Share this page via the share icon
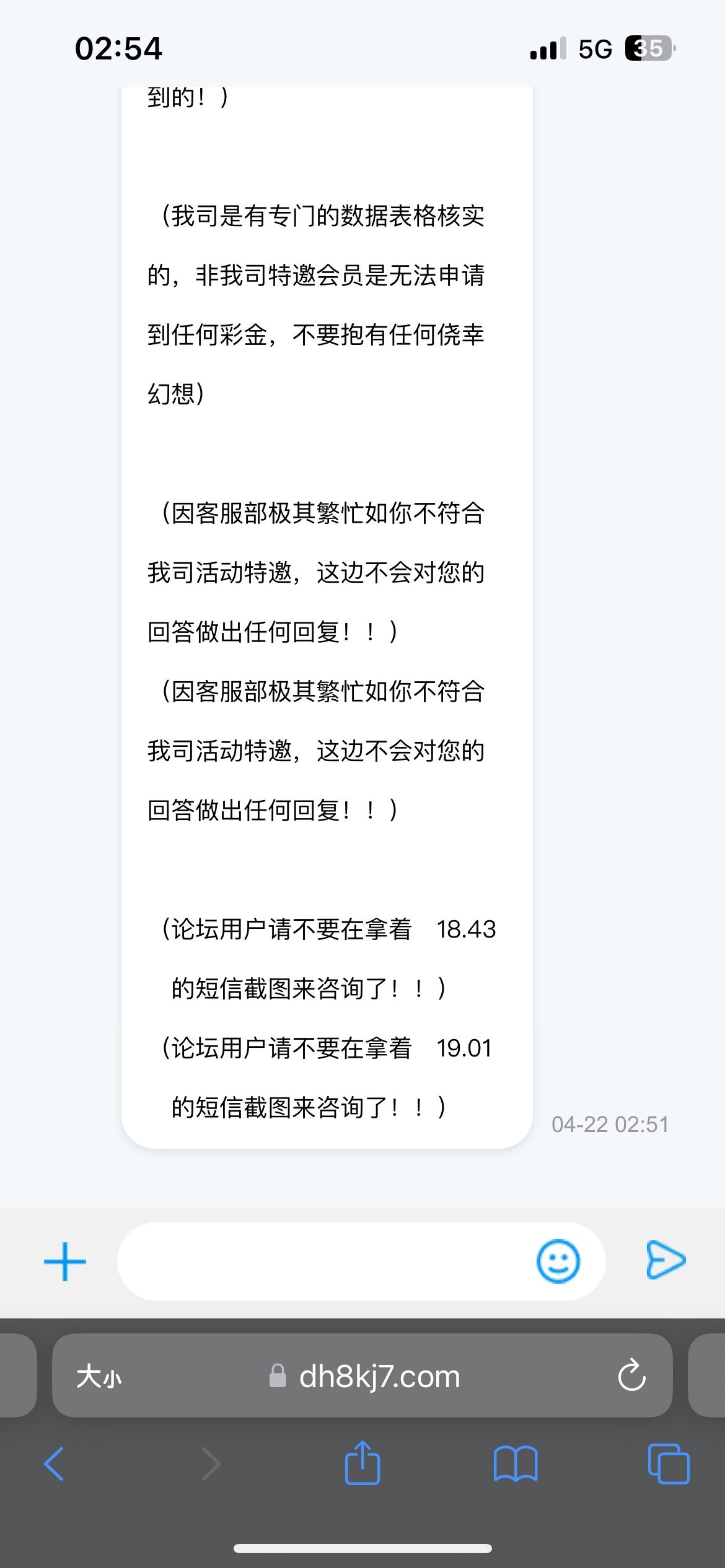 (362, 1463)
